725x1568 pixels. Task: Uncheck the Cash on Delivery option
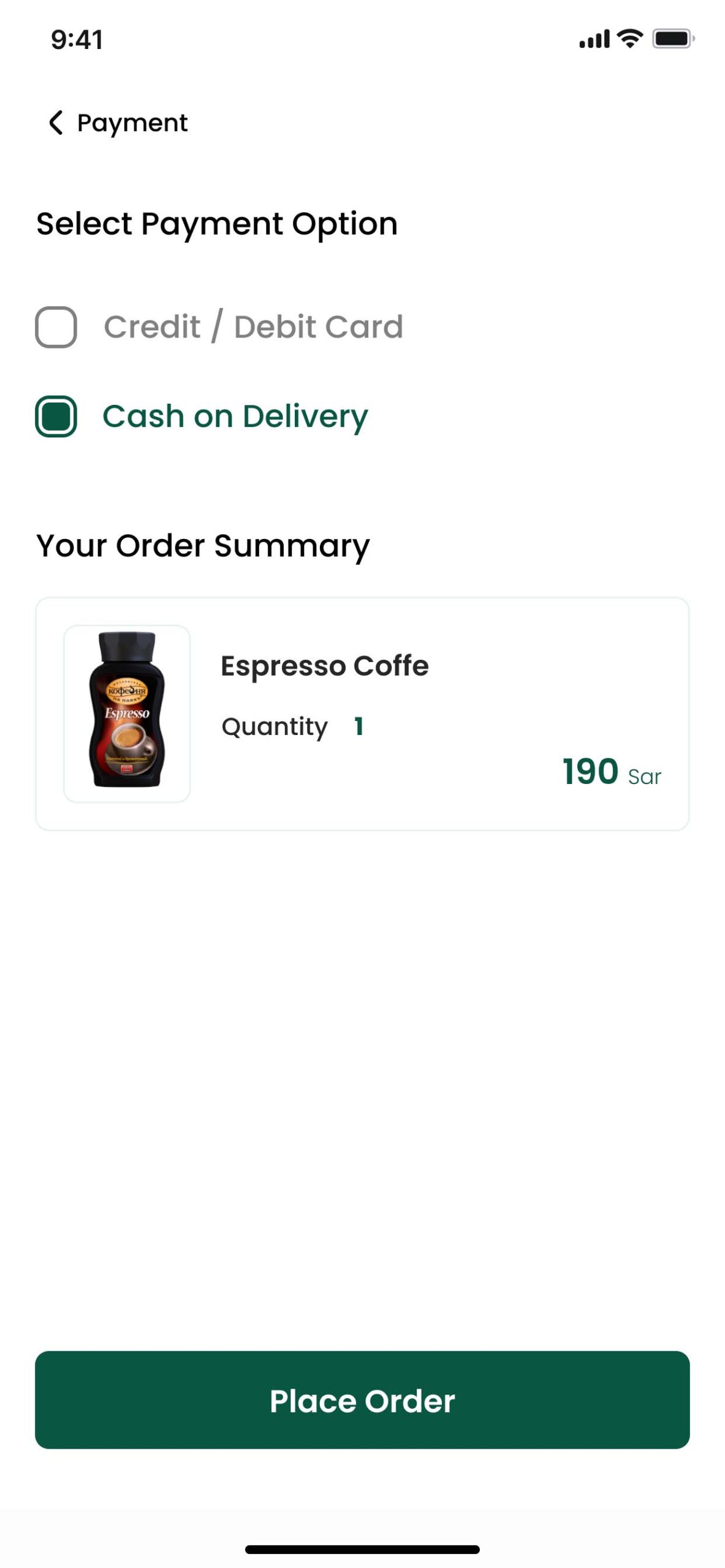point(56,417)
